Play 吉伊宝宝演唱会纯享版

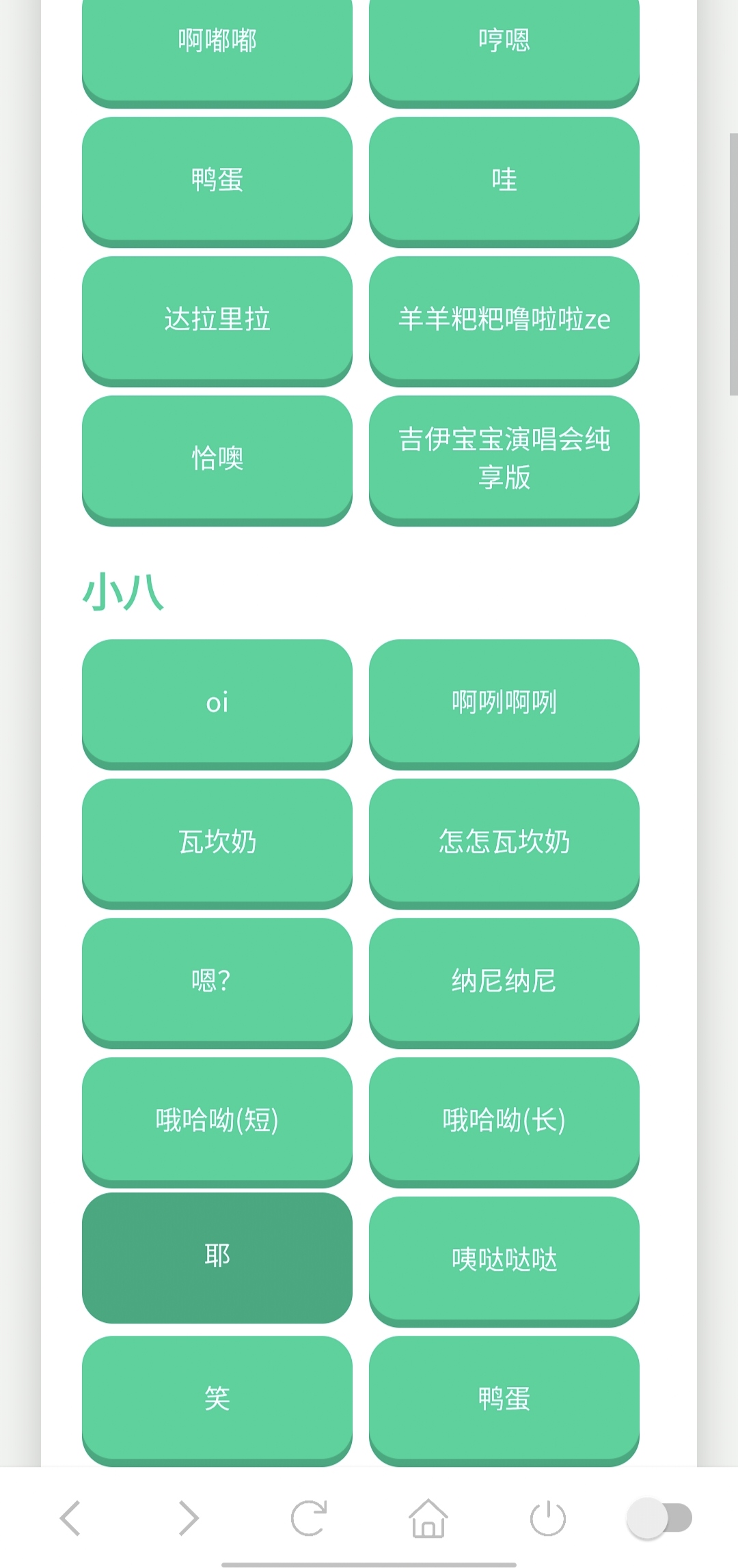[504, 458]
